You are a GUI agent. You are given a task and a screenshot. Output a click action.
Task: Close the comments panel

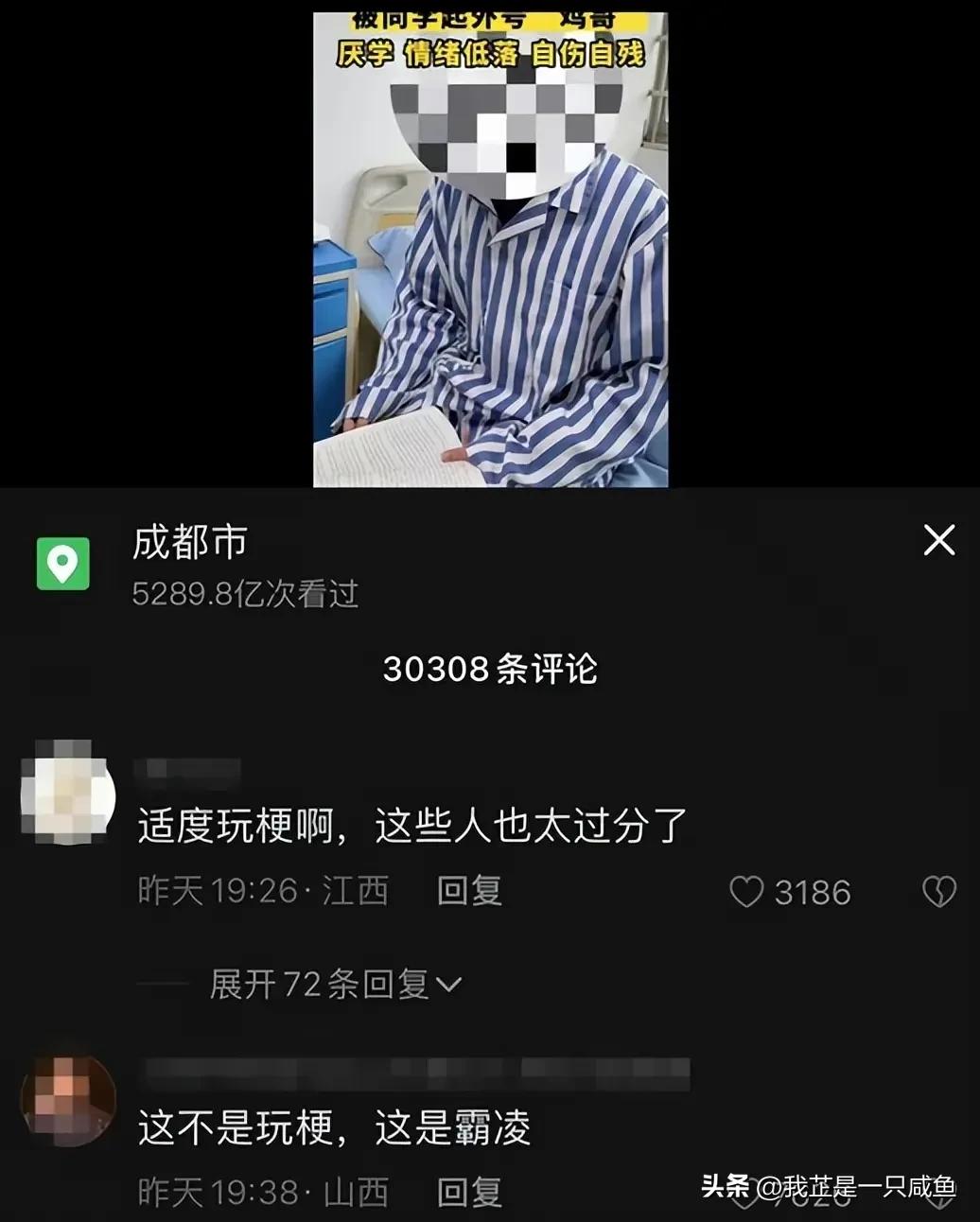click(x=938, y=540)
